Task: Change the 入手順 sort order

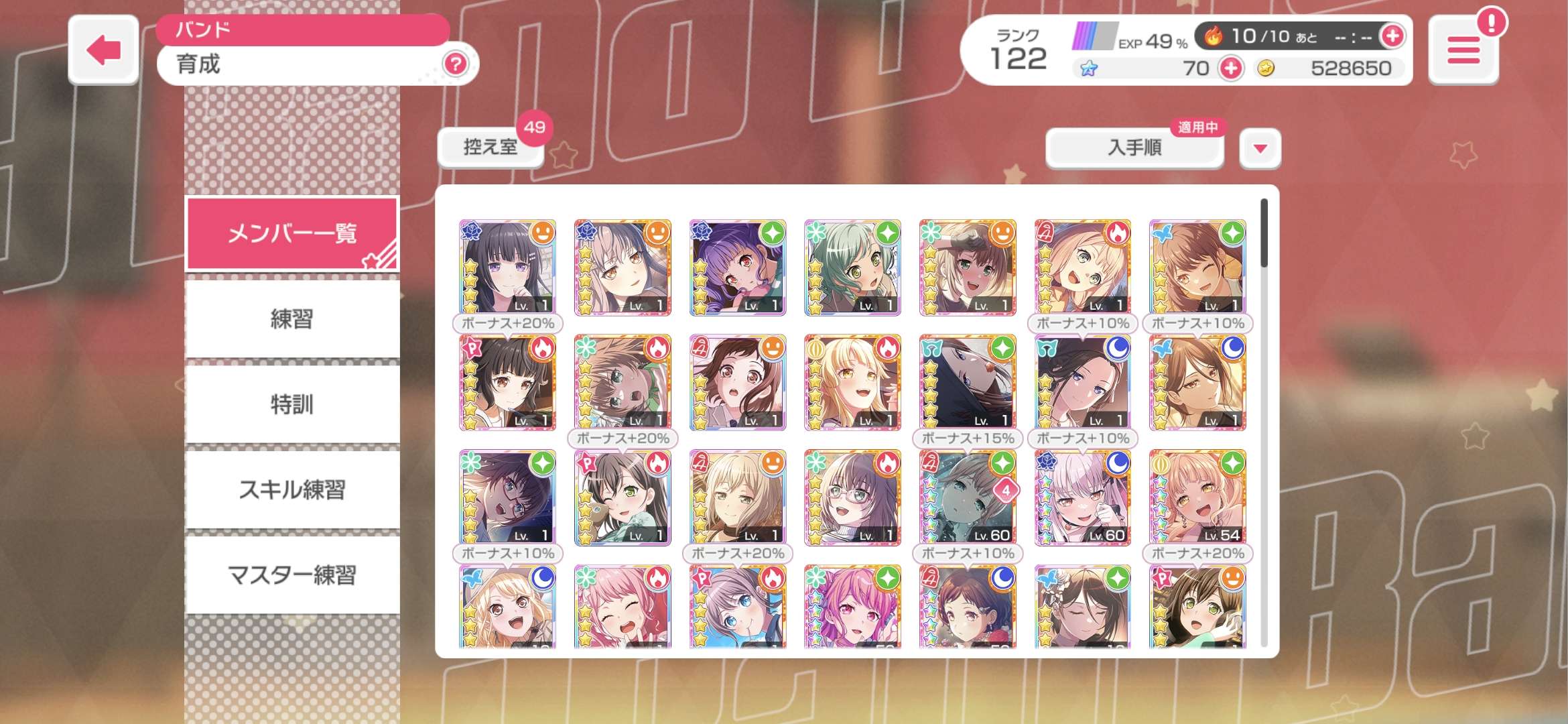Action: [x=1134, y=147]
